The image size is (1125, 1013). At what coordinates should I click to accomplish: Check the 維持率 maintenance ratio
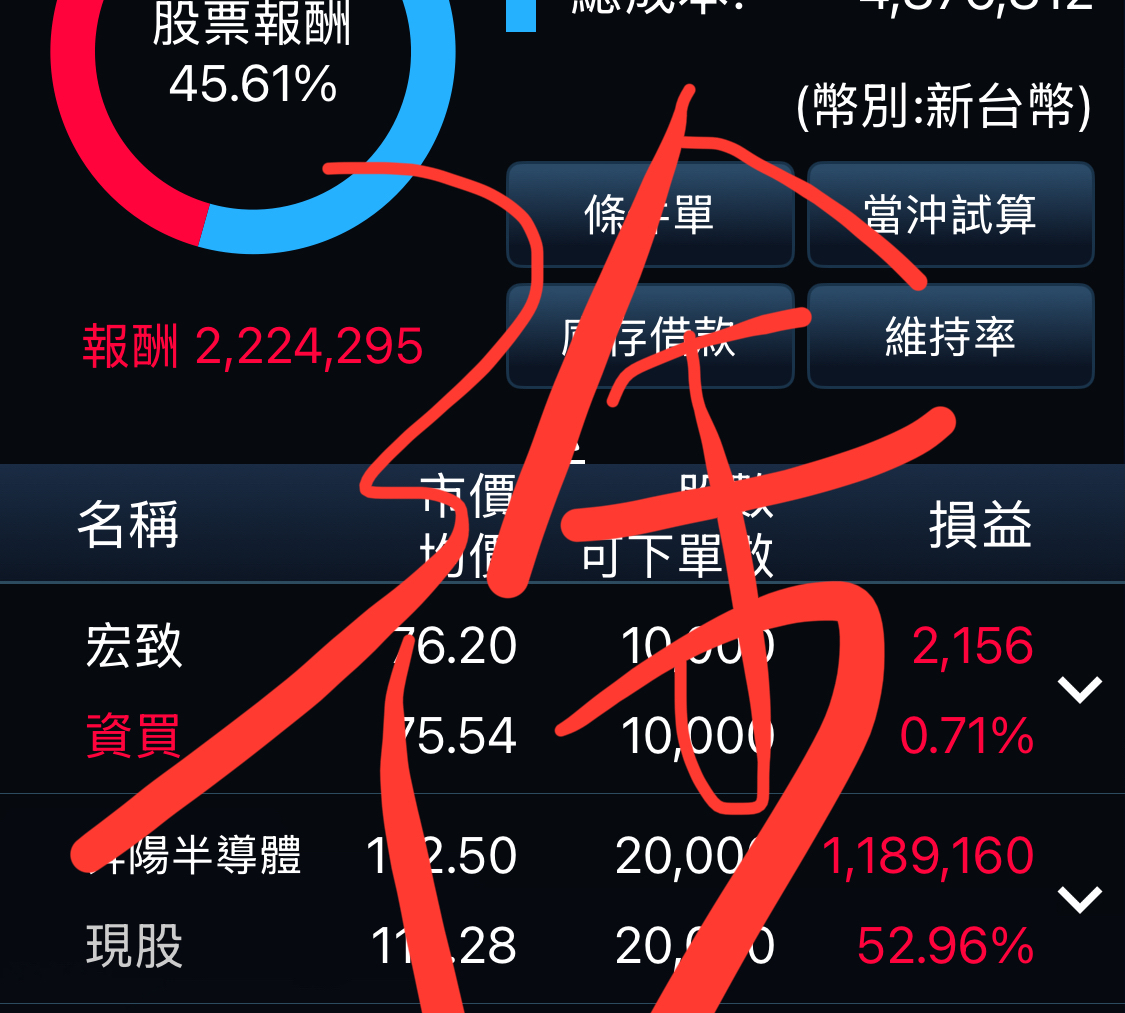coord(951,336)
